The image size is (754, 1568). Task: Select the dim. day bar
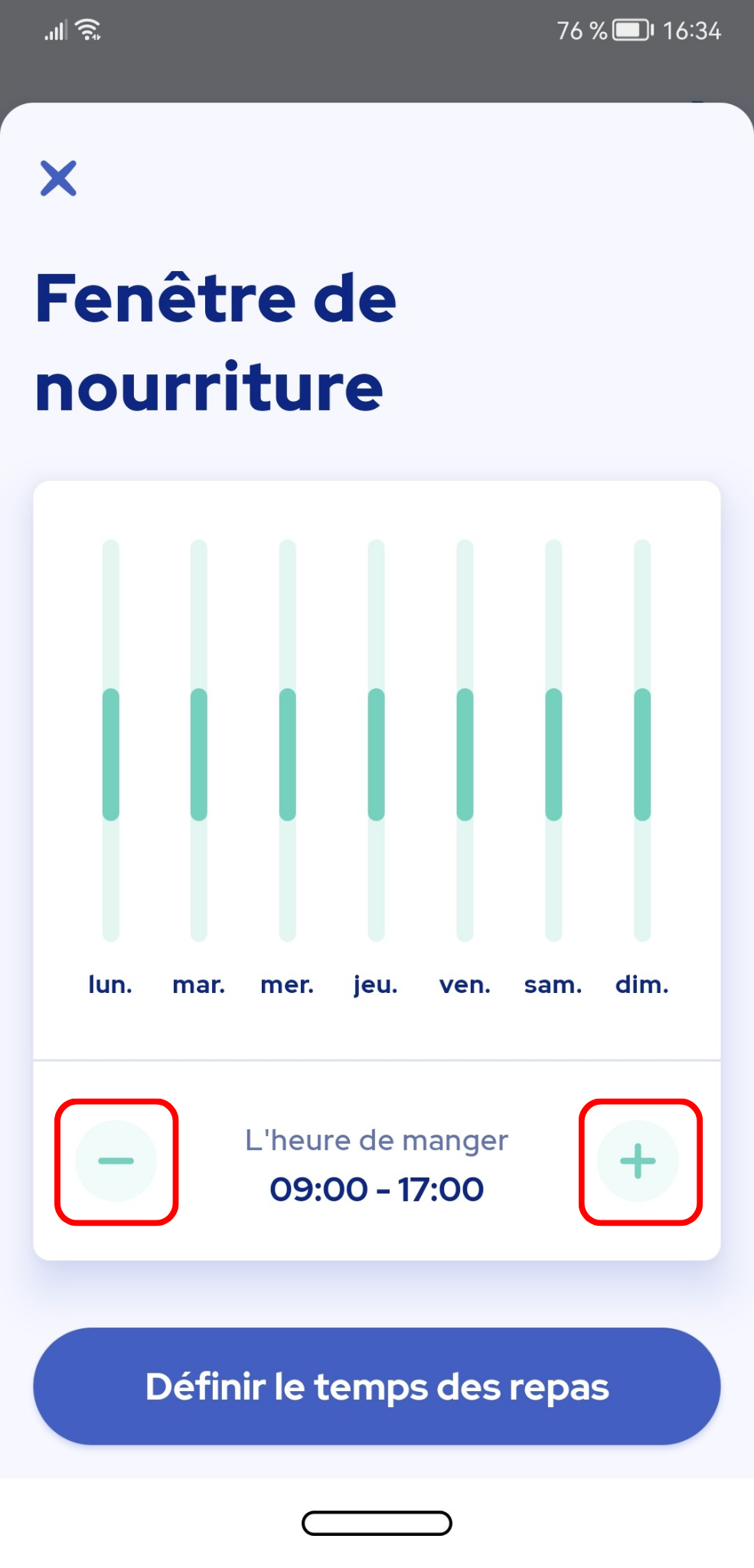point(642,740)
